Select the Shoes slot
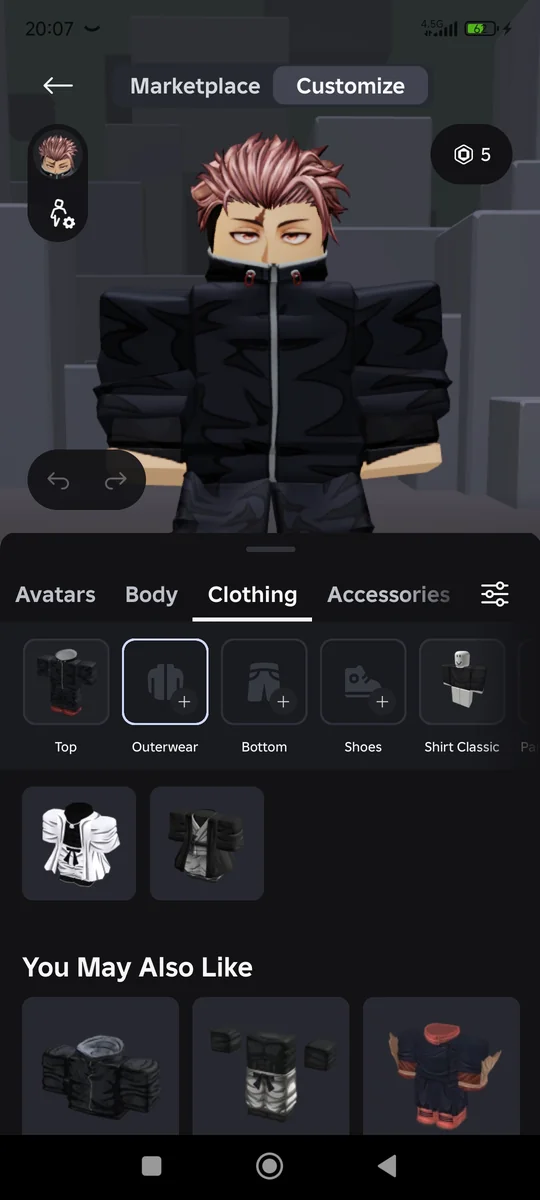Image resolution: width=540 pixels, height=1200 pixels. pyautogui.click(x=363, y=682)
